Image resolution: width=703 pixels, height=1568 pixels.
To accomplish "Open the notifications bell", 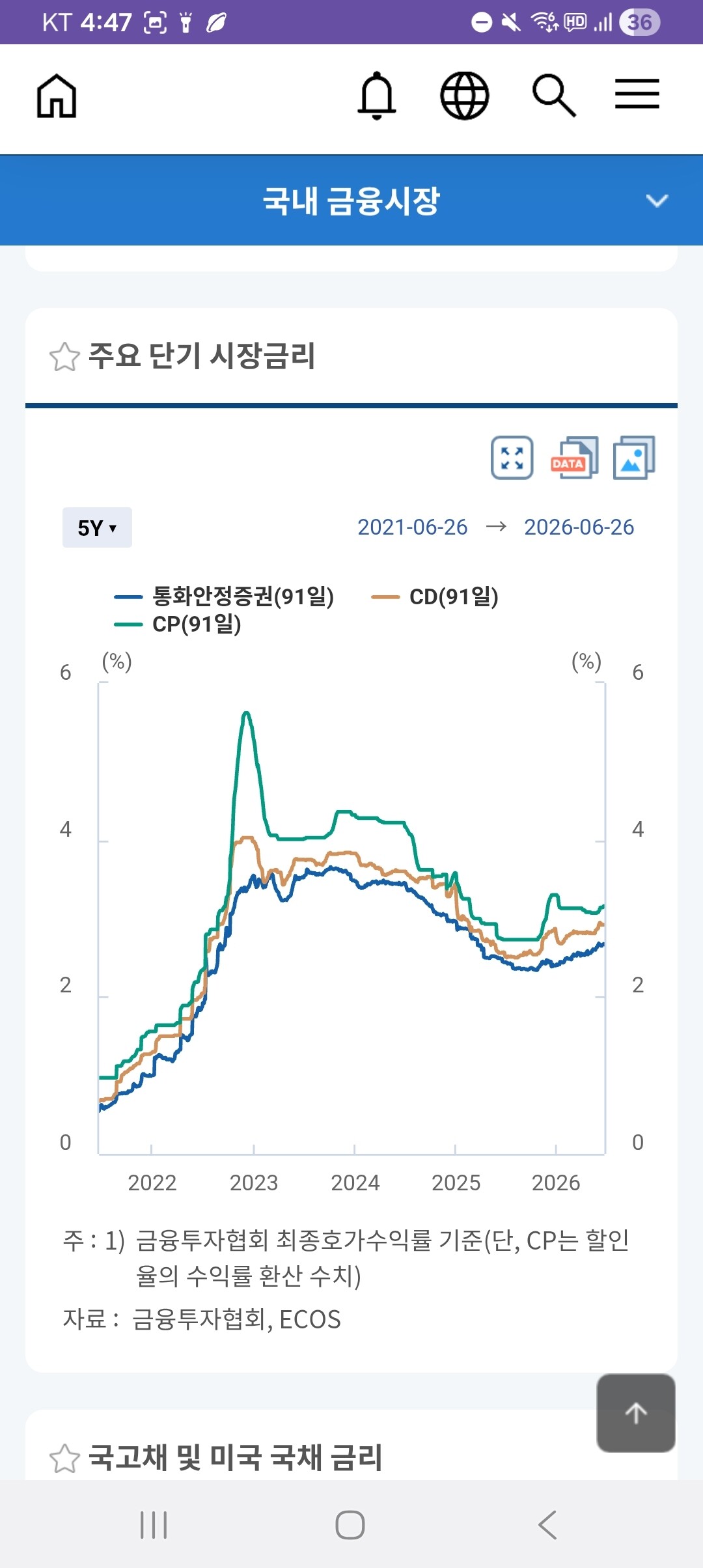I will coord(377,96).
